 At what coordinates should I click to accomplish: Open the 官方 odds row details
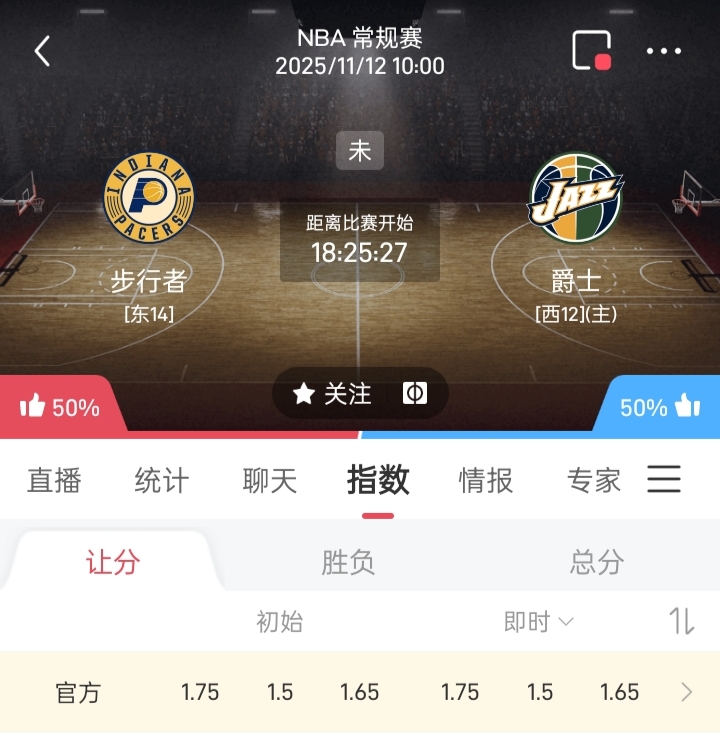(686, 692)
